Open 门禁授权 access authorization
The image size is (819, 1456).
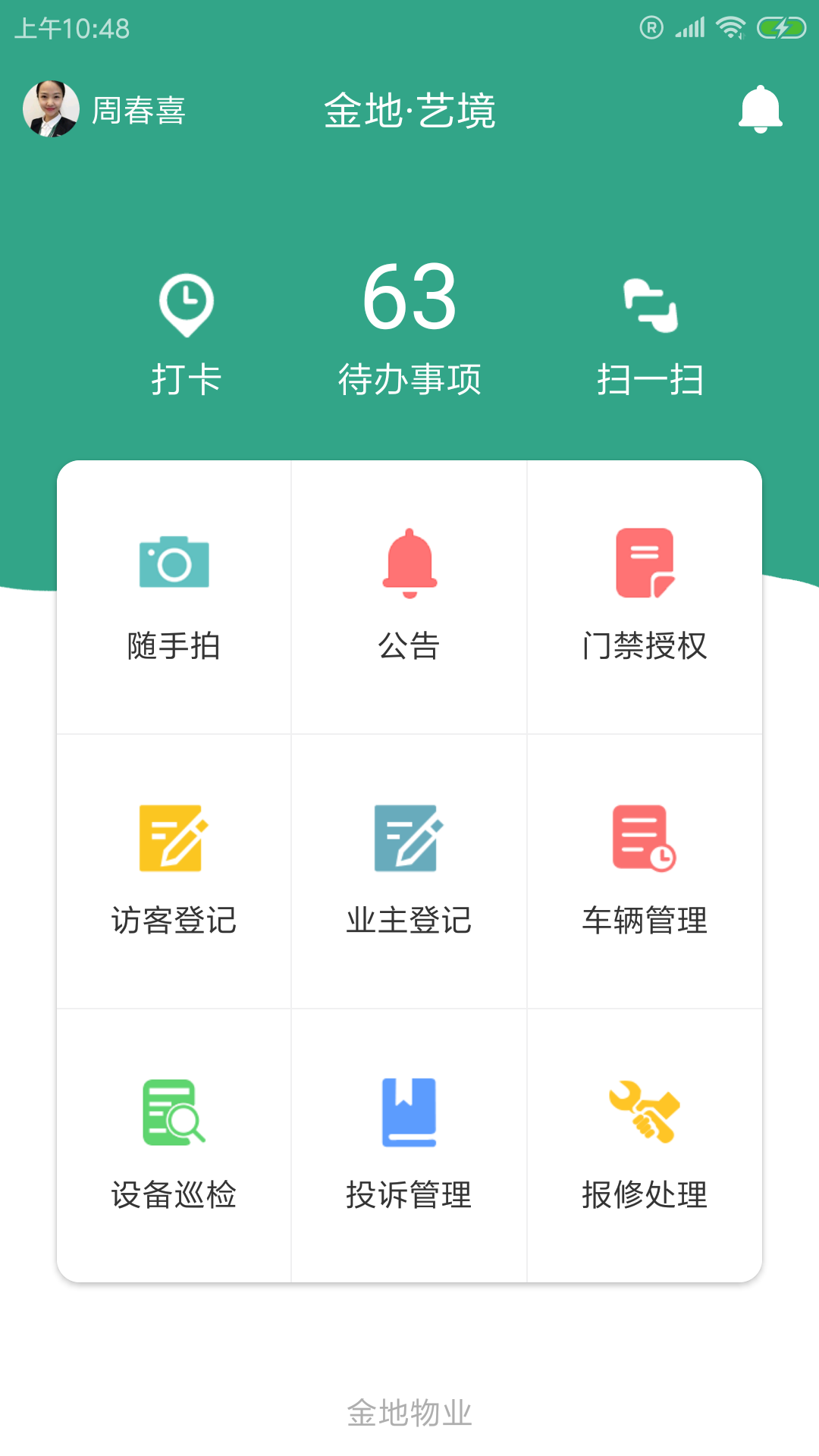point(644,599)
